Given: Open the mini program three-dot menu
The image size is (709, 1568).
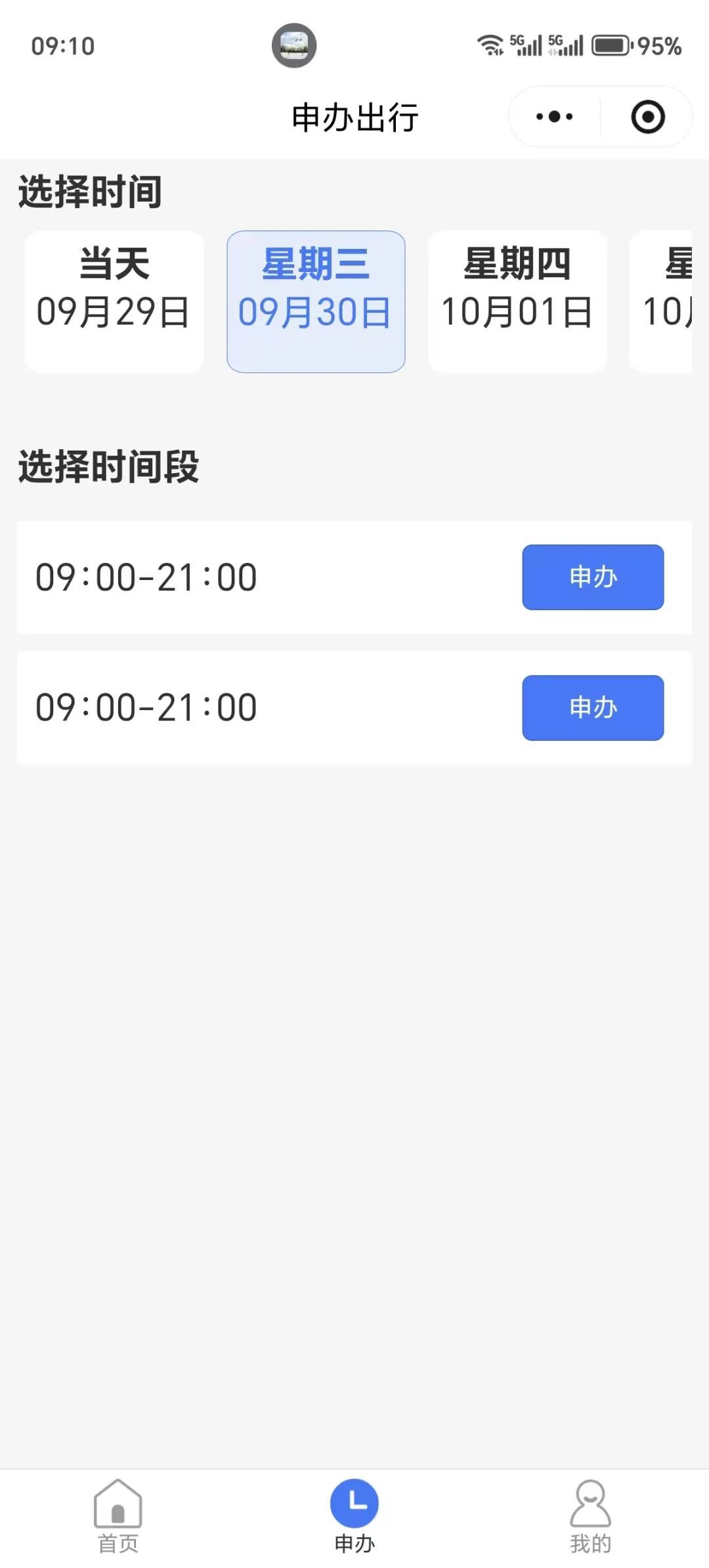Looking at the screenshot, I should [x=554, y=117].
